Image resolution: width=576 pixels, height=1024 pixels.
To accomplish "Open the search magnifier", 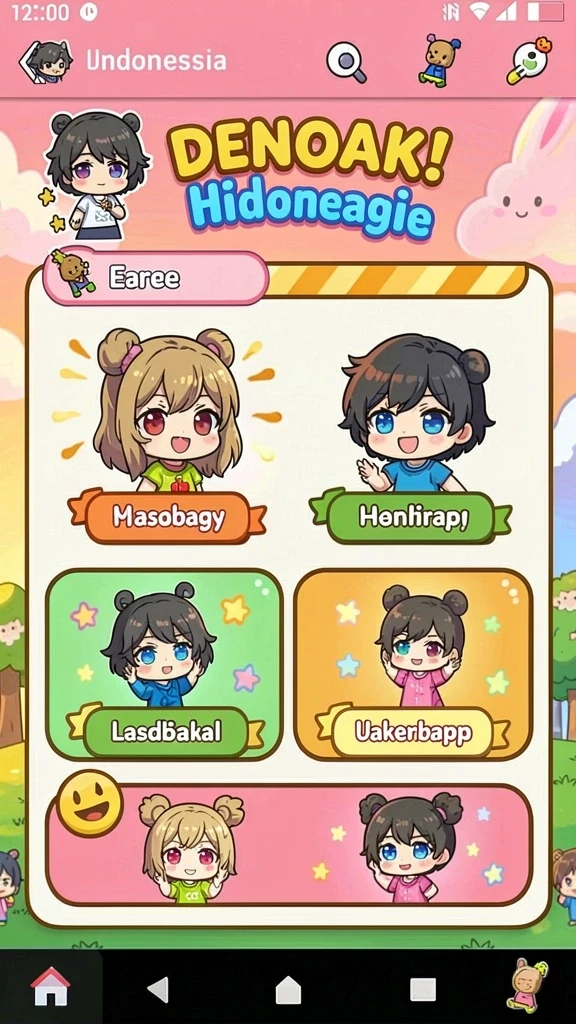I will point(346,63).
